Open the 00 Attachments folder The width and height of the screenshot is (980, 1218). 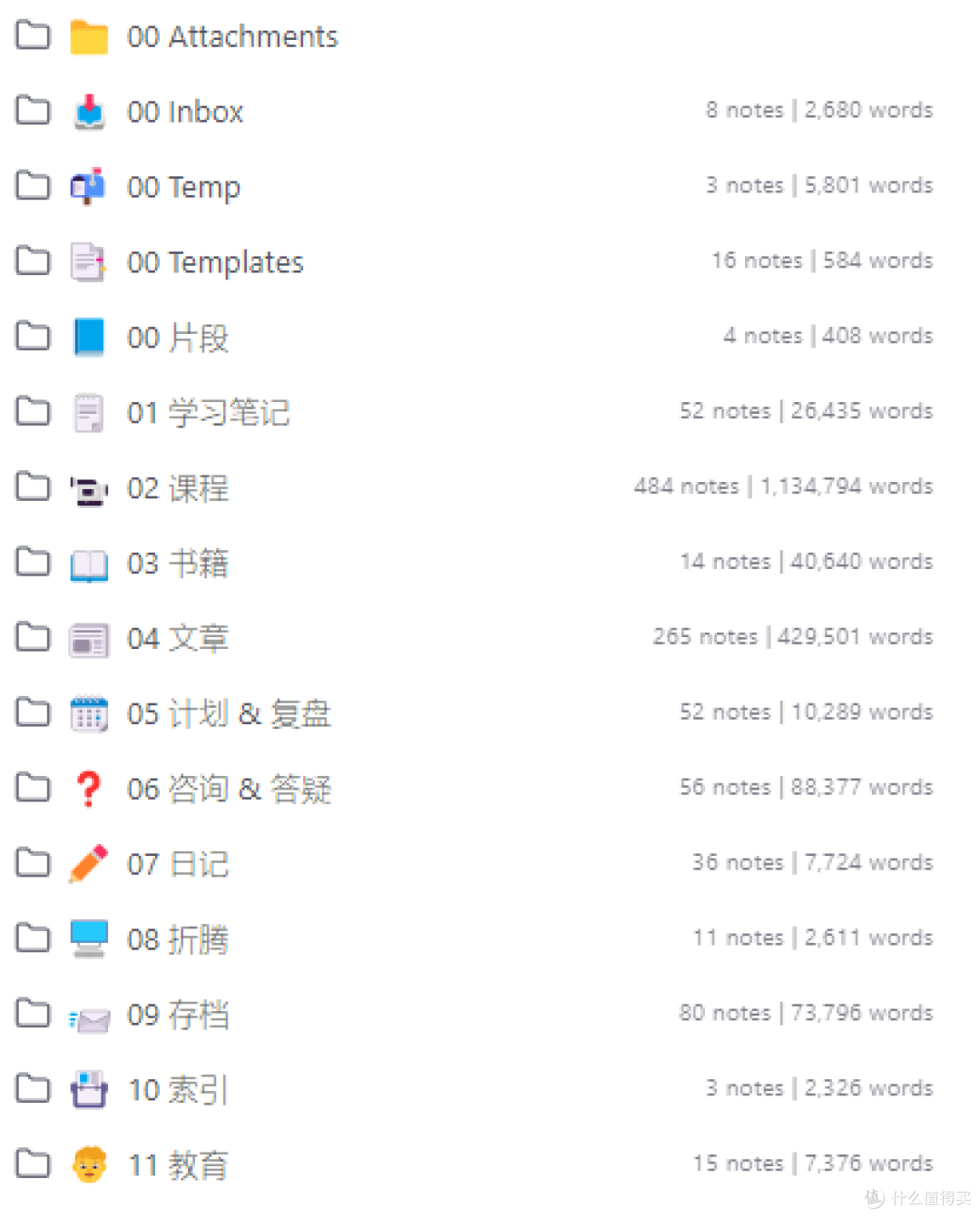tap(231, 37)
